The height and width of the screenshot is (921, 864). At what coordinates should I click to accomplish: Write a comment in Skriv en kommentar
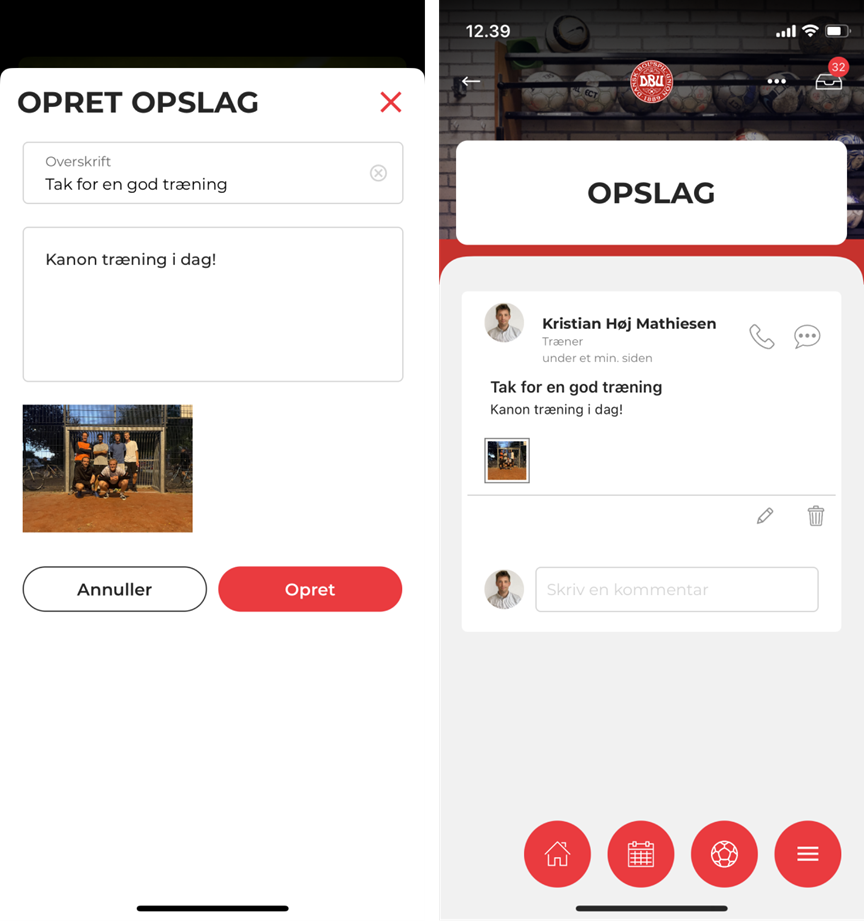677,589
